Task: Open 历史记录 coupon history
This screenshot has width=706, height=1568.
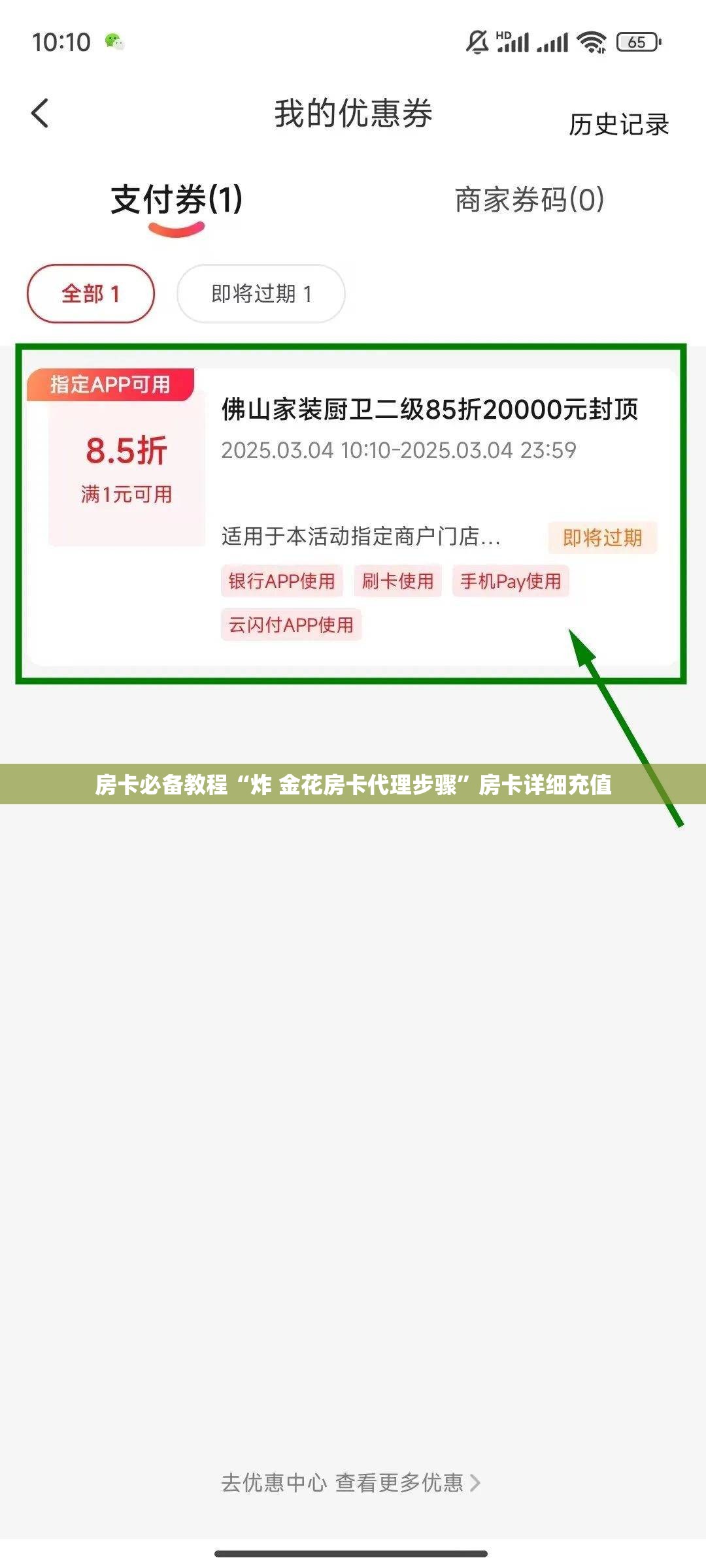Action: [x=618, y=124]
